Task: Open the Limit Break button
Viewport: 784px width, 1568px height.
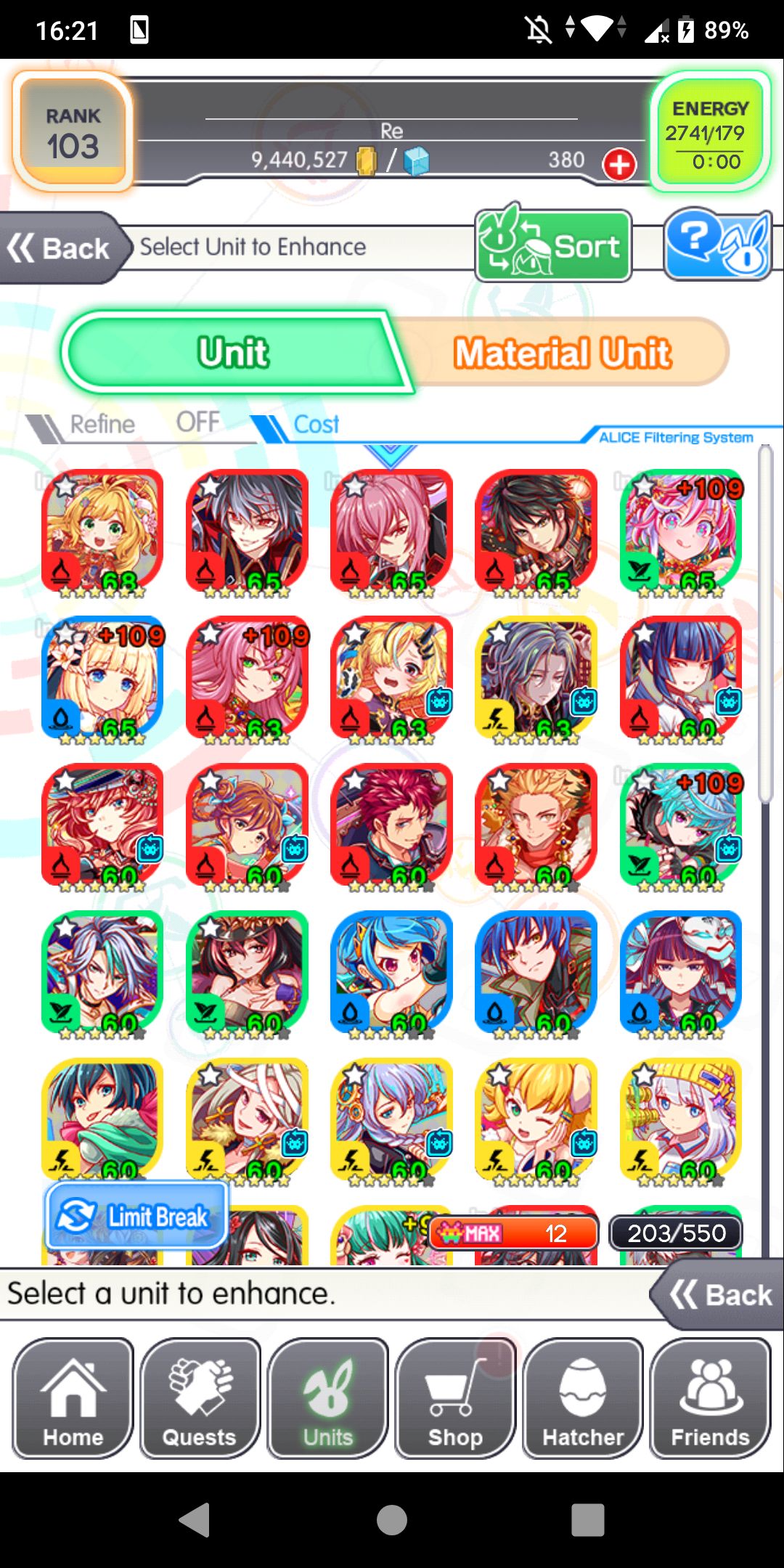Action: 138,1216
